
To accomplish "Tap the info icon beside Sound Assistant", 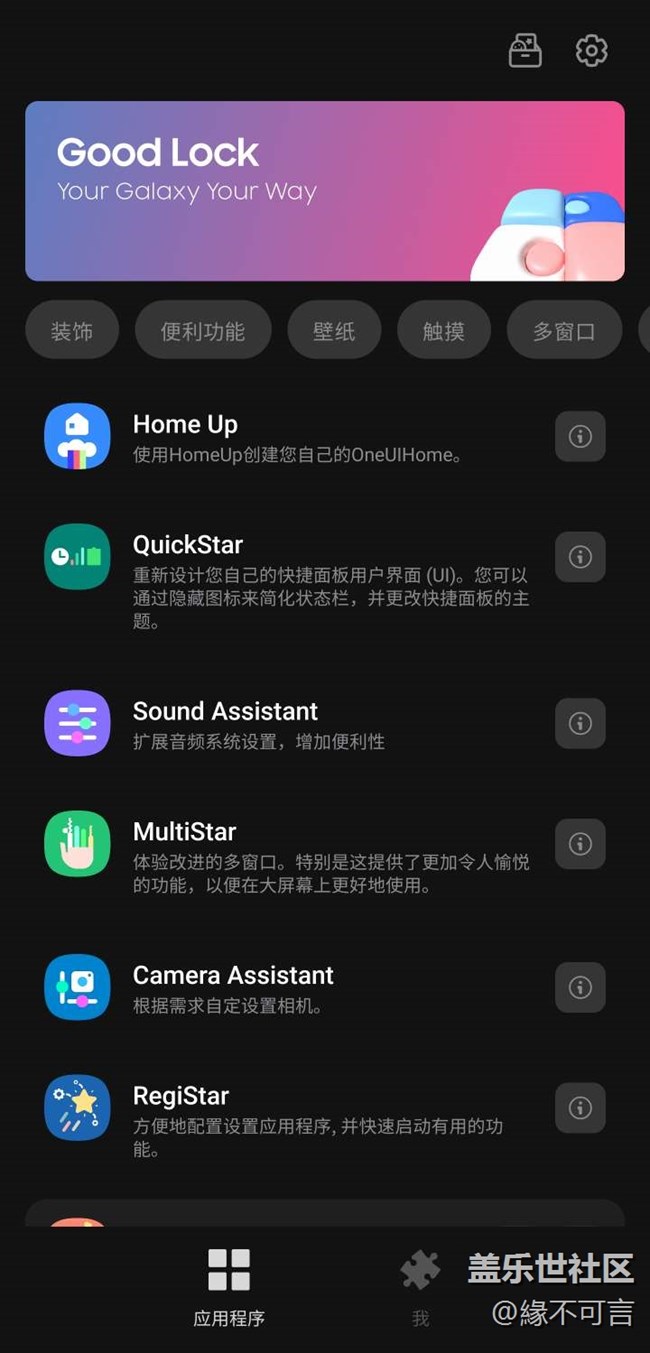I will tap(580, 723).
